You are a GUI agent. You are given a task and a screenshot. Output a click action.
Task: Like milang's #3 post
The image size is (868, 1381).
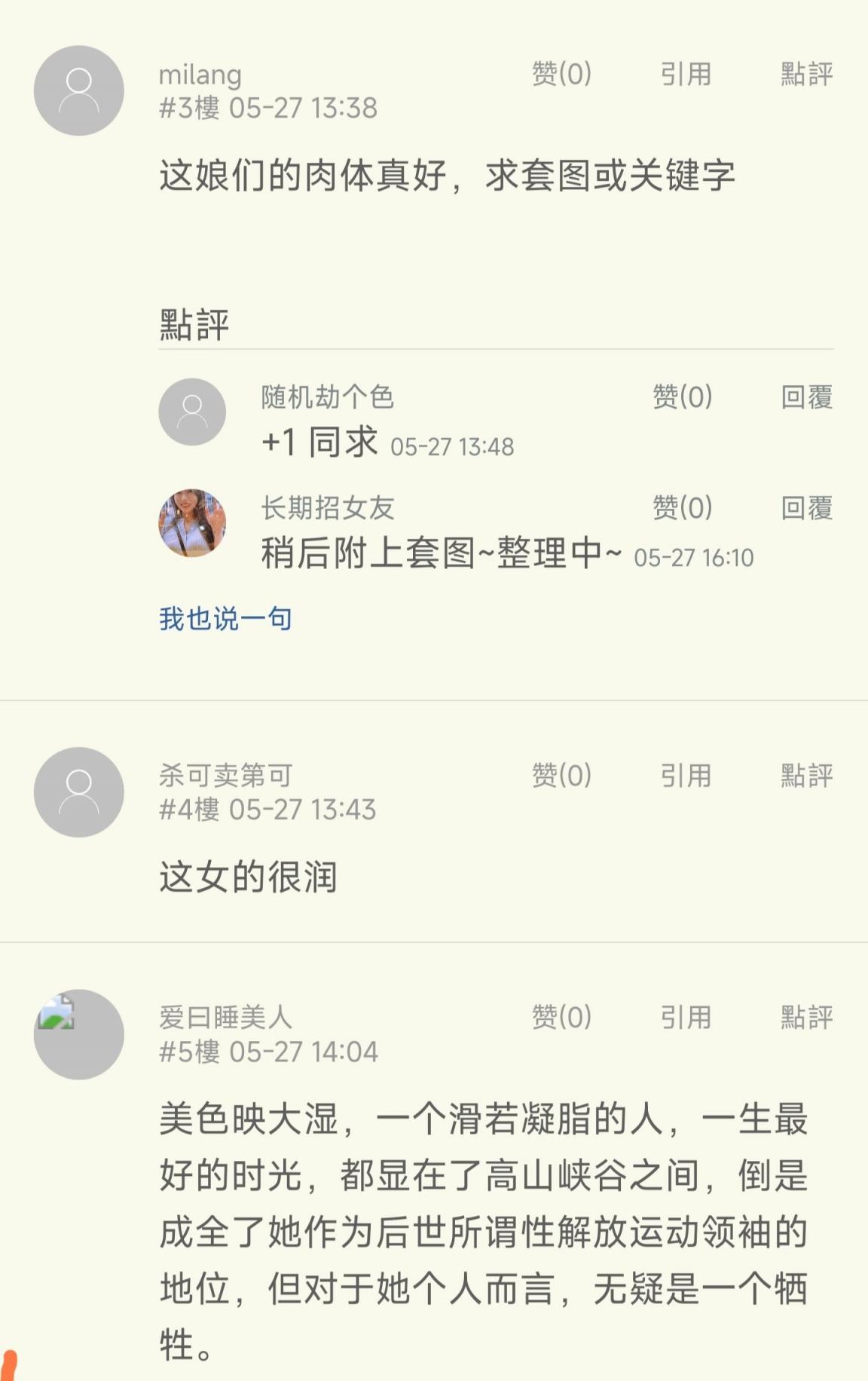pyautogui.click(x=561, y=74)
